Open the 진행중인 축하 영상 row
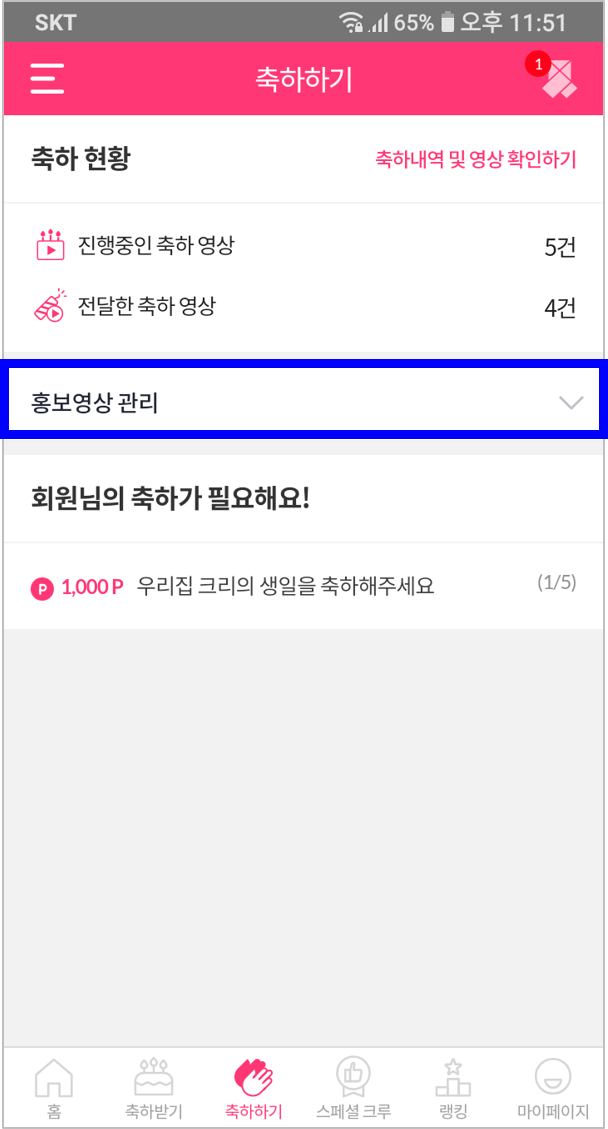The width and height of the screenshot is (608, 1129). pyautogui.click(x=304, y=246)
